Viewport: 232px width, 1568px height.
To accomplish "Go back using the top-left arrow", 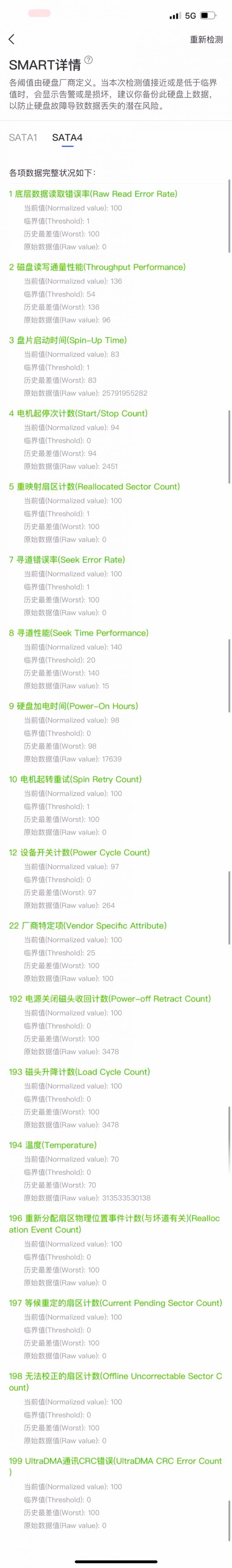I will click(x=11, y=39).
